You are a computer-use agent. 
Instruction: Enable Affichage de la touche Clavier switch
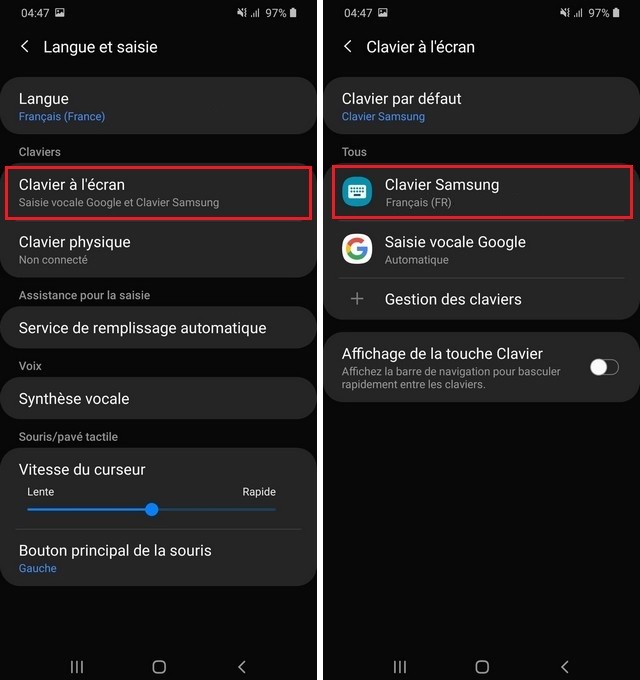(x=603, y=367)
